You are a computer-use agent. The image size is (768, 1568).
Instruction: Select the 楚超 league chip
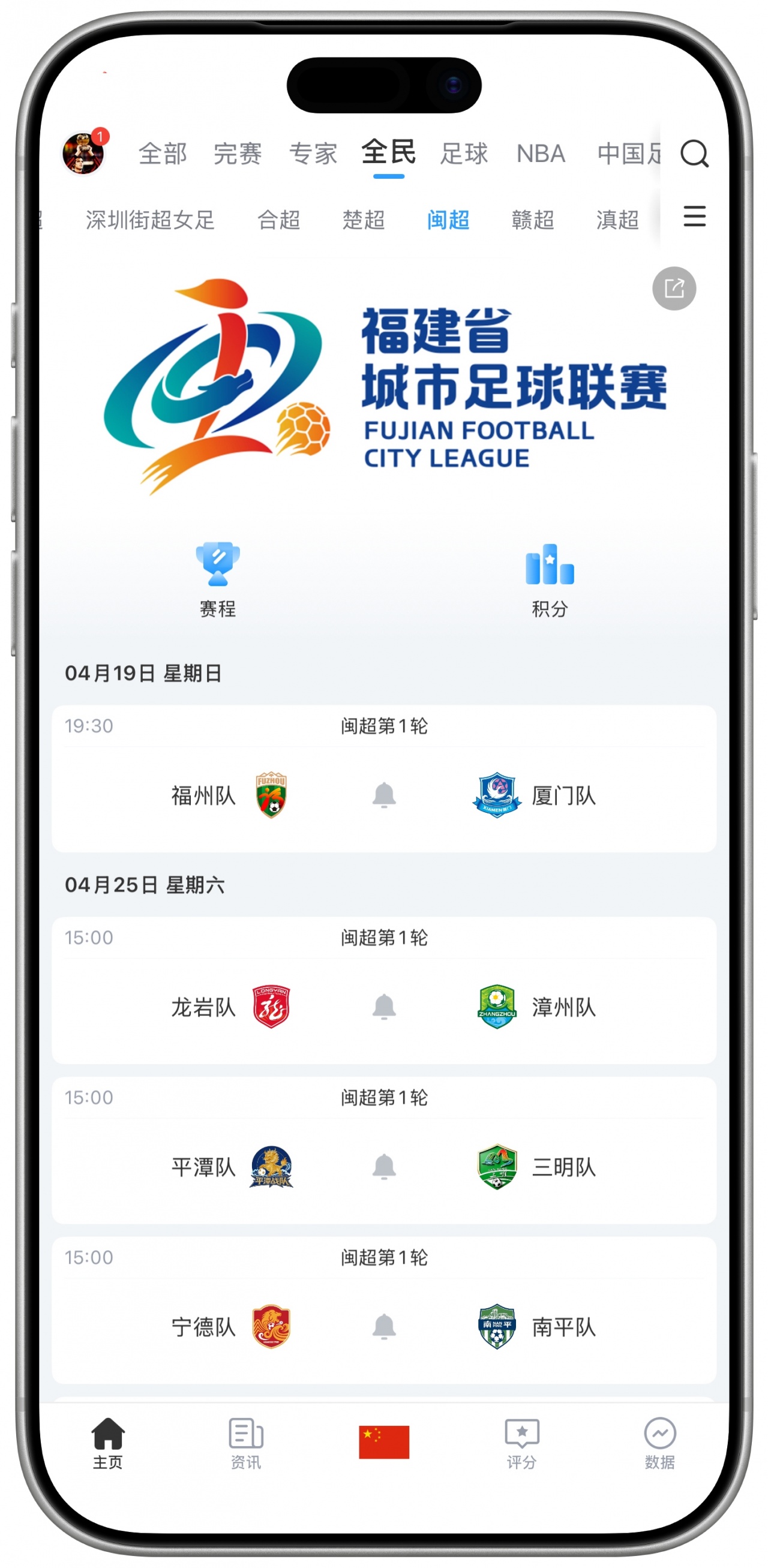[363, 220]
